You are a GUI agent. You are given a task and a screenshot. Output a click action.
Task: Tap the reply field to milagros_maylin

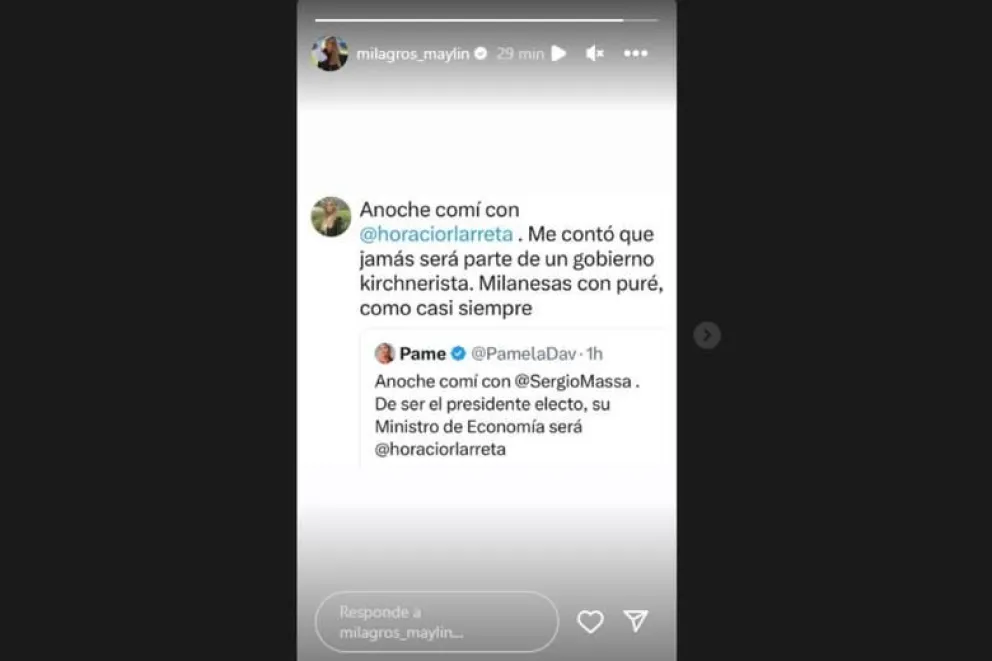(436, 622)
